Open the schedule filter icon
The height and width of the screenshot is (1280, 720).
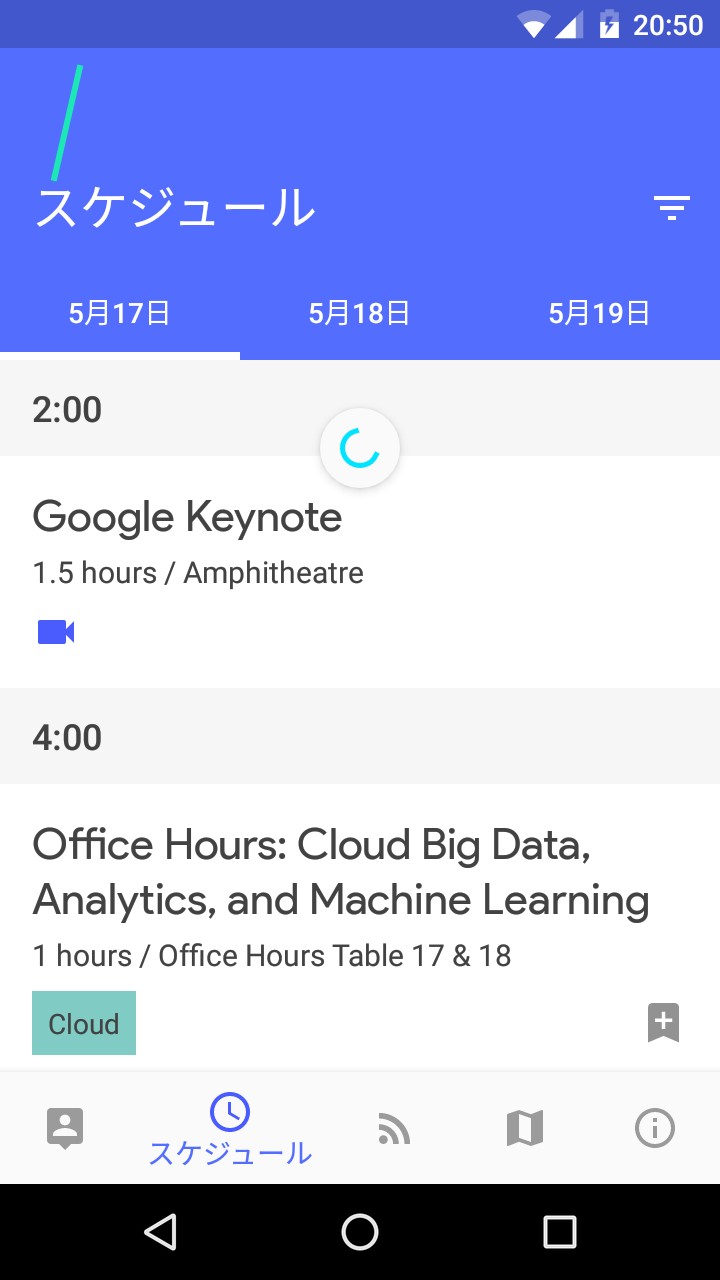pyautogui.click(x=671, y=208)
